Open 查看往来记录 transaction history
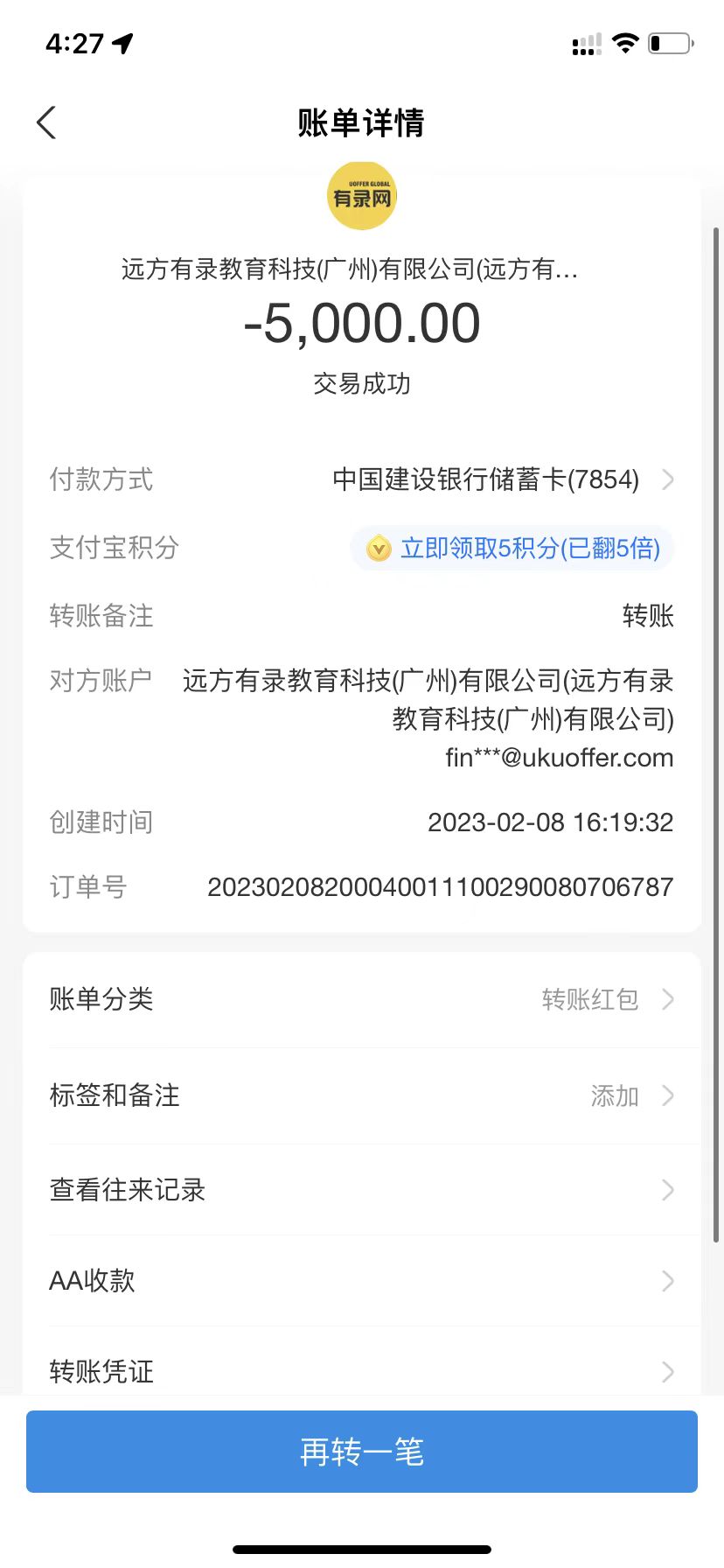This screenshot has height=1568, width=724. point(362,1190)
